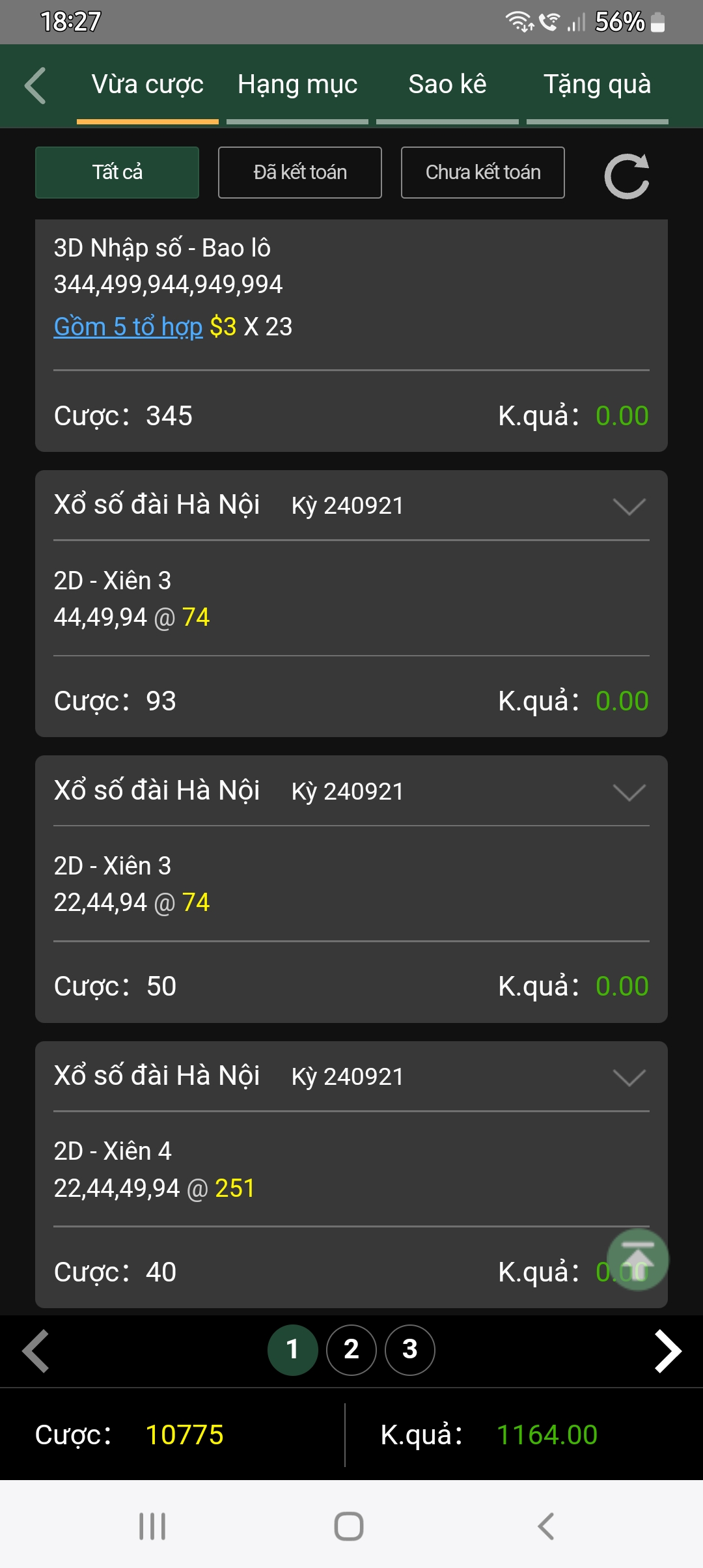Go to the next page arrow
Image resolution: width=703 pixels, height=1568 pixels.
pos(668,1351)
